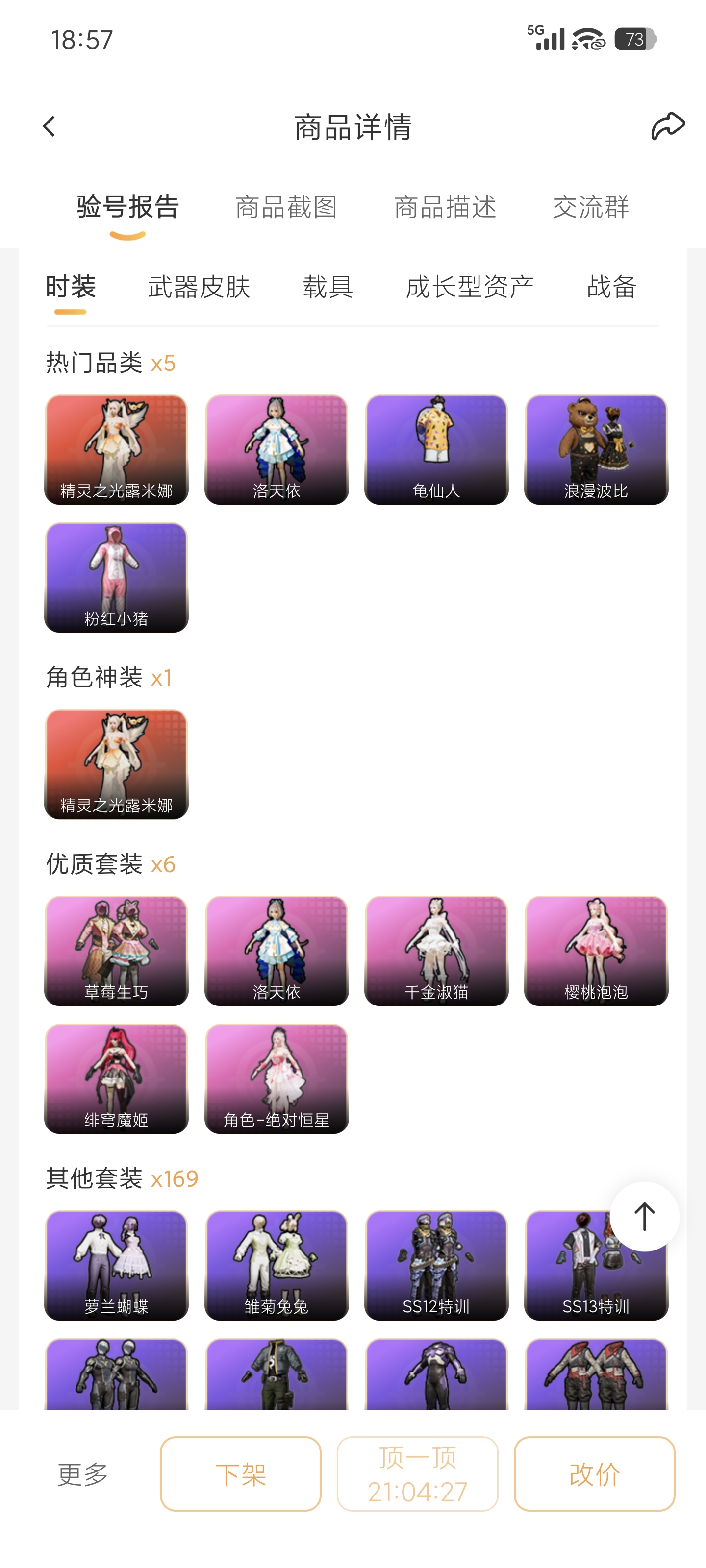This screenshot has height=1568, width=706.
Task: Open the 更多 options
Action: coord(83,1474)
